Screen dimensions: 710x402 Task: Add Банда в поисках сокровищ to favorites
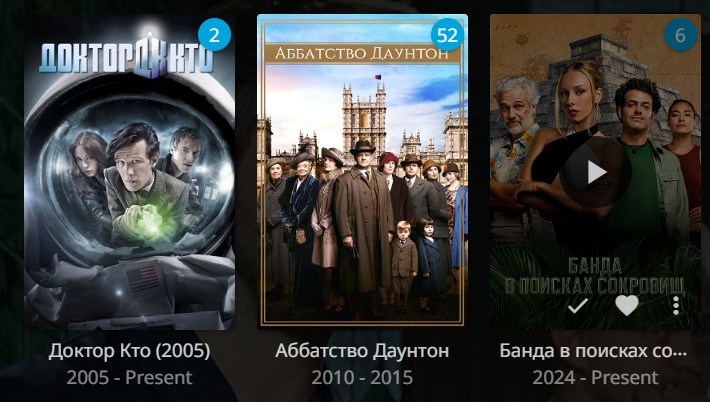(627, 306)
